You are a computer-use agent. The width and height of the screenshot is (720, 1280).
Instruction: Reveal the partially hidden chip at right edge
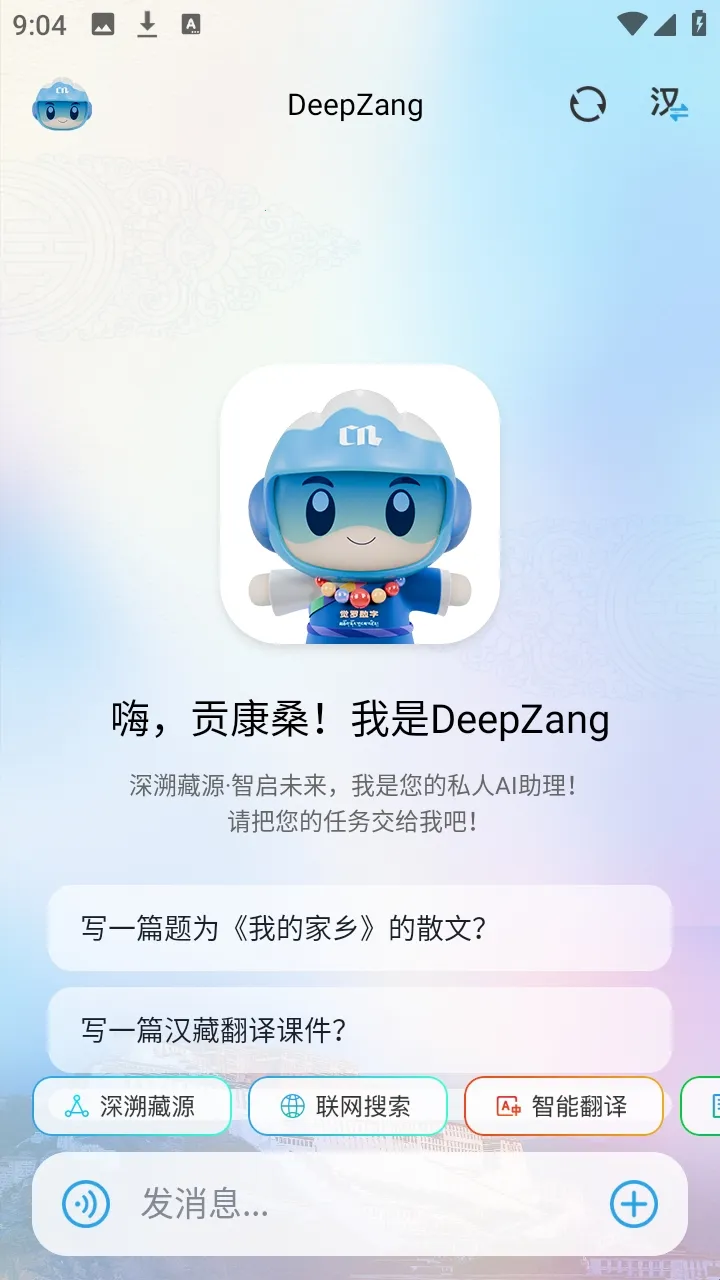[707, 1106]
